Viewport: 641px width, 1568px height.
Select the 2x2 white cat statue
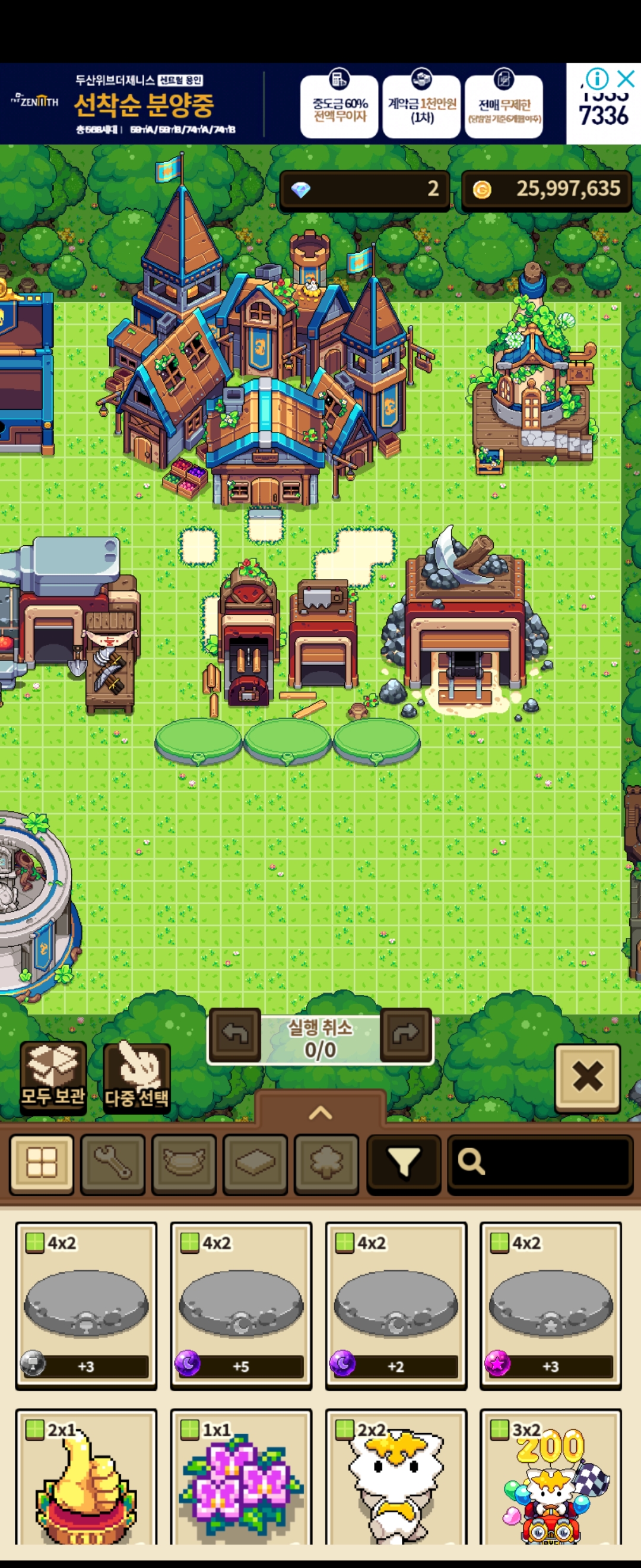(396, 1480)
